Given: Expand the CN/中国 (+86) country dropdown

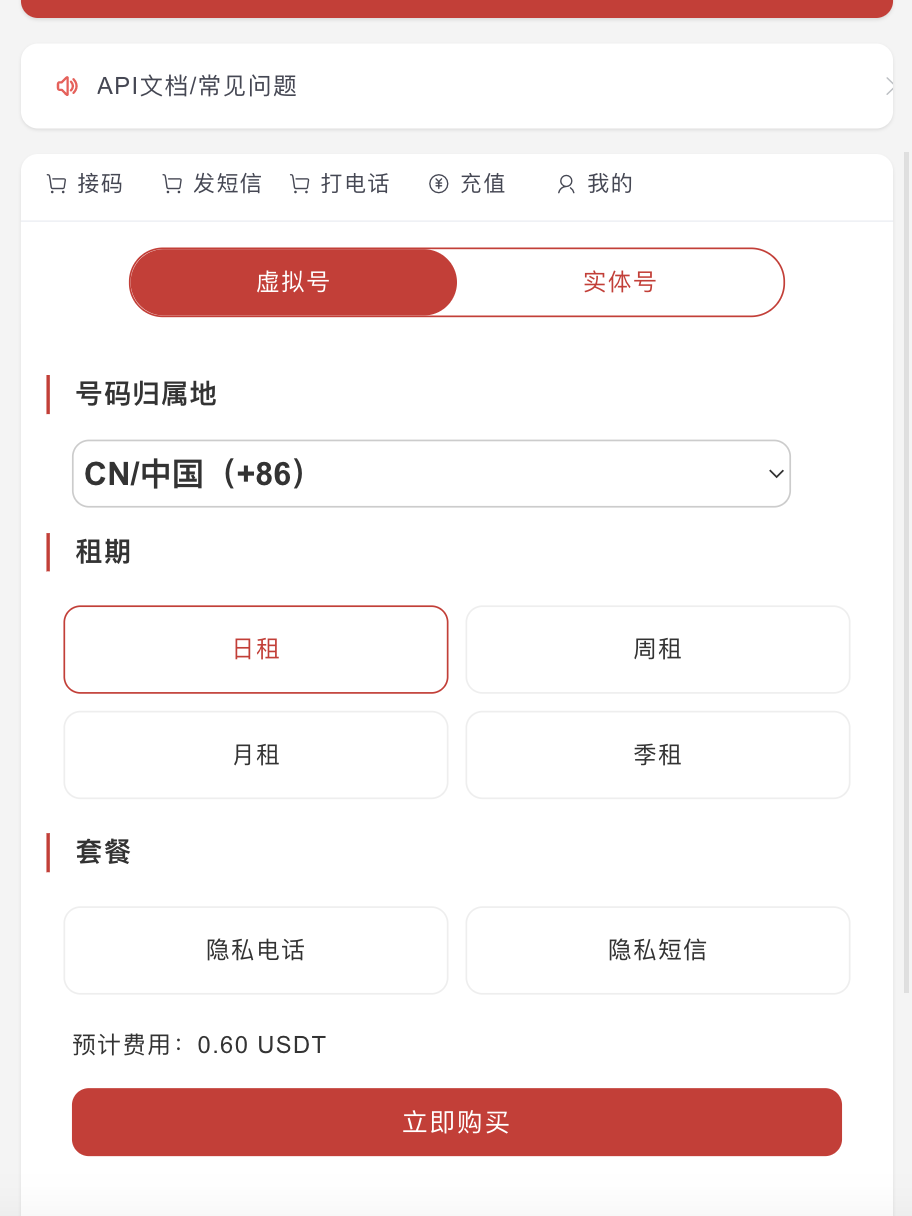Looking at the screenshot, I should [x=431, y=474].
